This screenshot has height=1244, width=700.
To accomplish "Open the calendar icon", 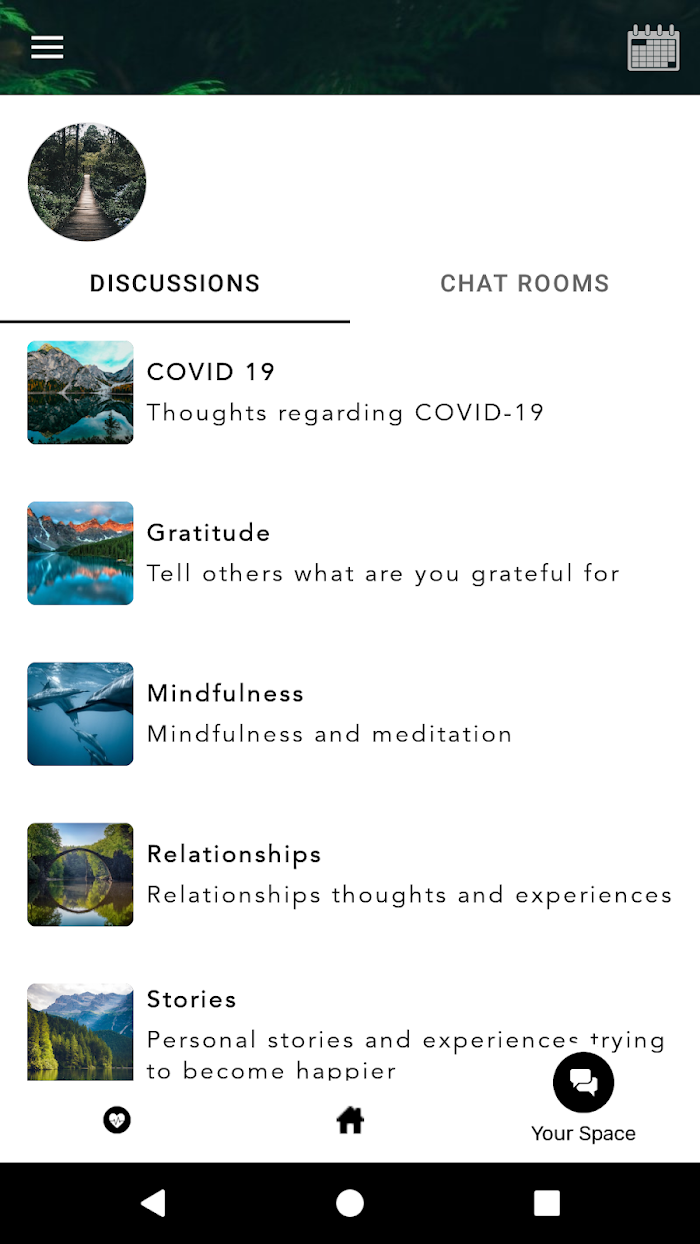I will point(653,48).
